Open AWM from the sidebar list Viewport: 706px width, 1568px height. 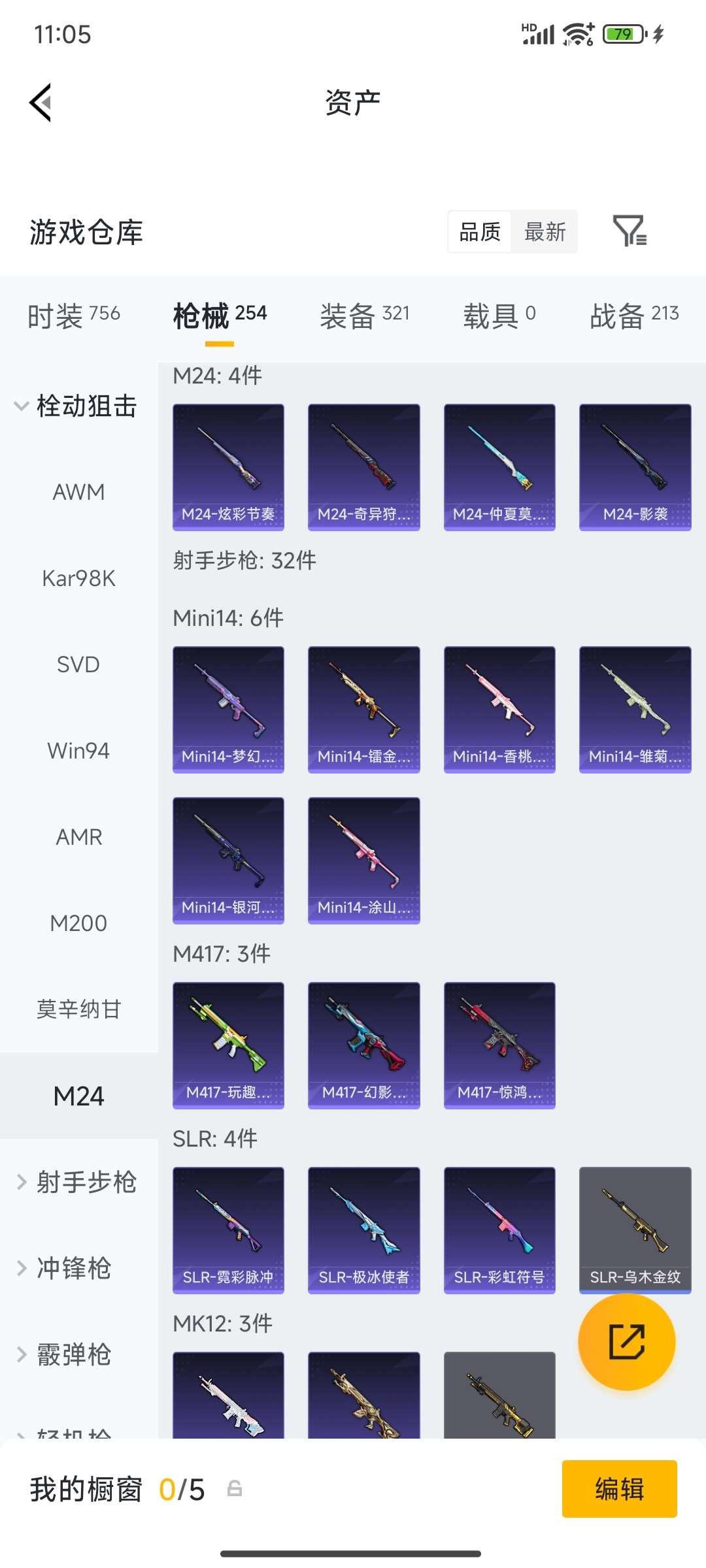click(x=78, y=491)
